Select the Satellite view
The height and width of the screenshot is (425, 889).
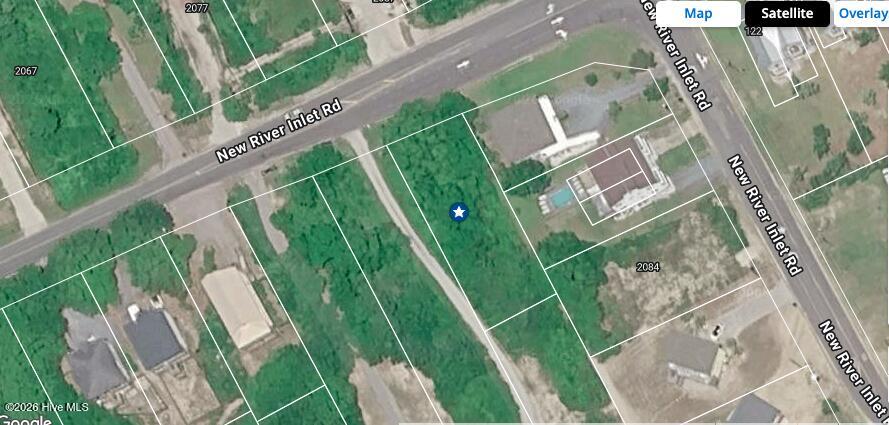pyautogui.click(x=787, y=13)
